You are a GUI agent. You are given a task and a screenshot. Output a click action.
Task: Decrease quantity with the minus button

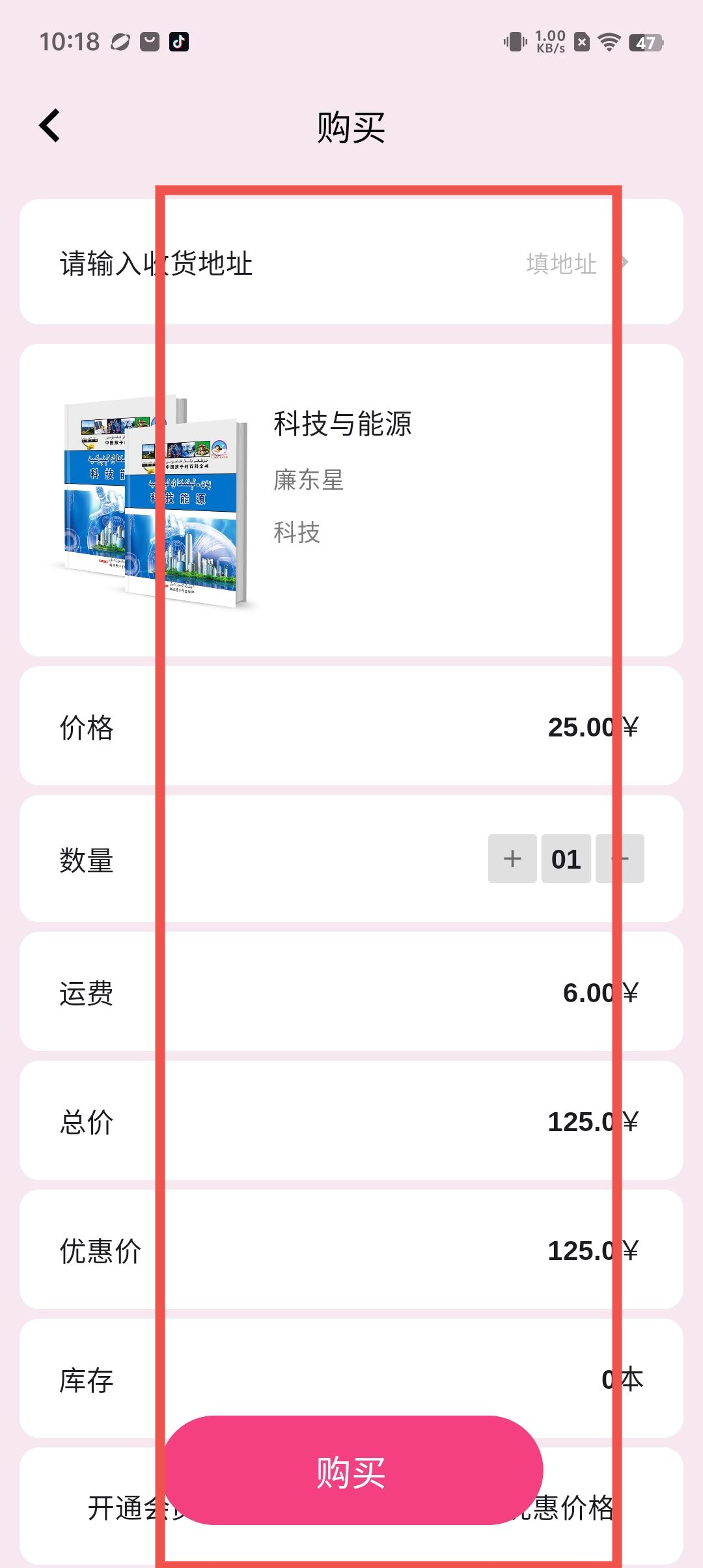[x=620, y=858]
